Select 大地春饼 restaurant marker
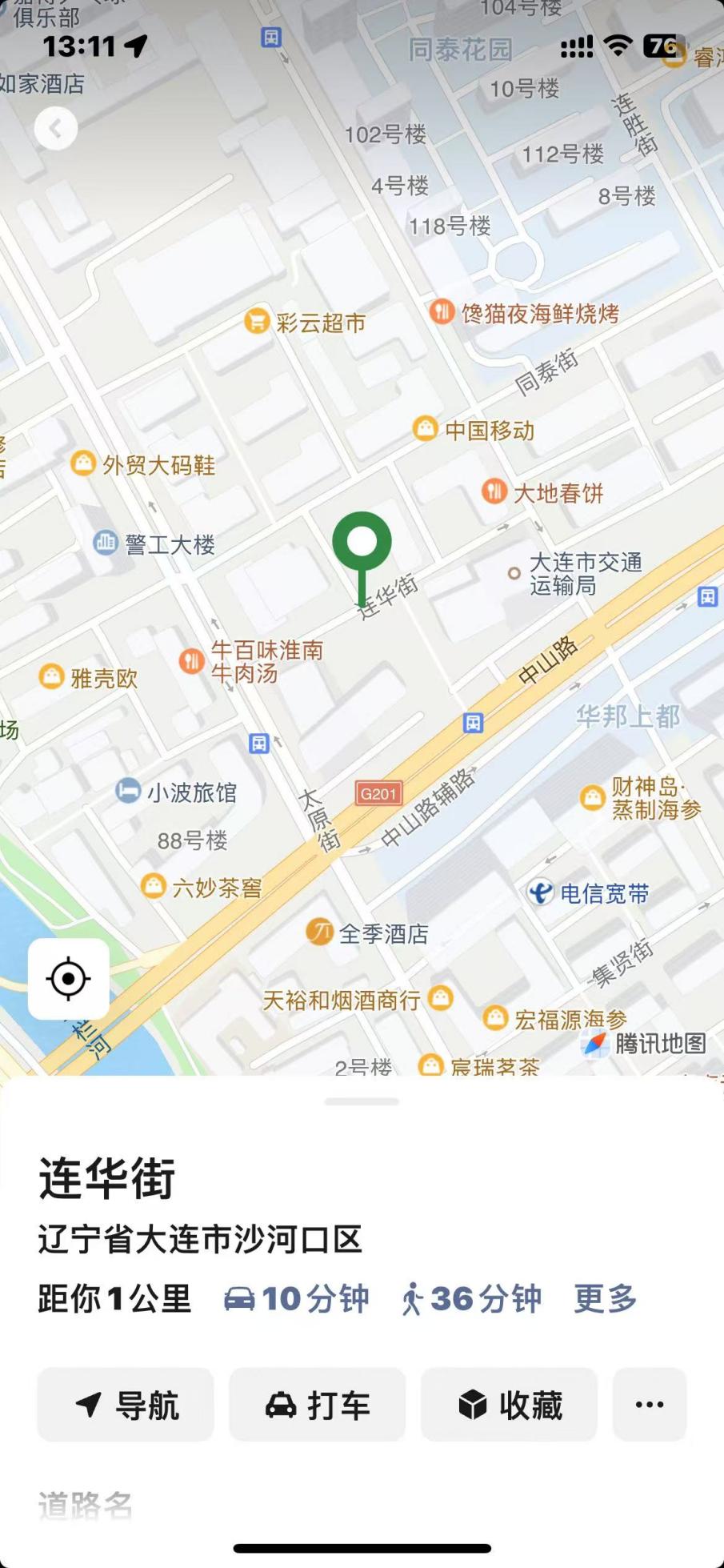 (495, 491)
